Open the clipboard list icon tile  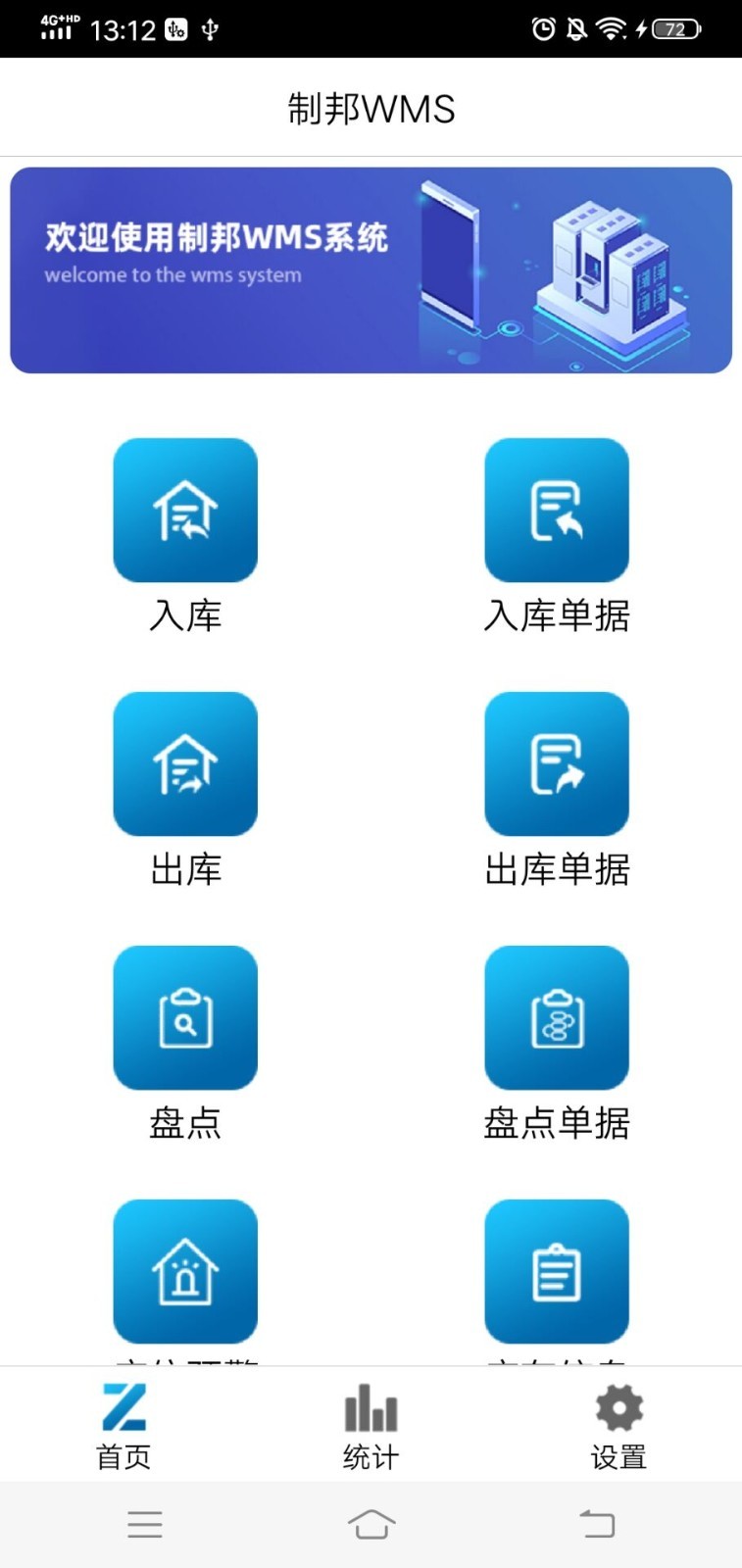[557, 1271]
